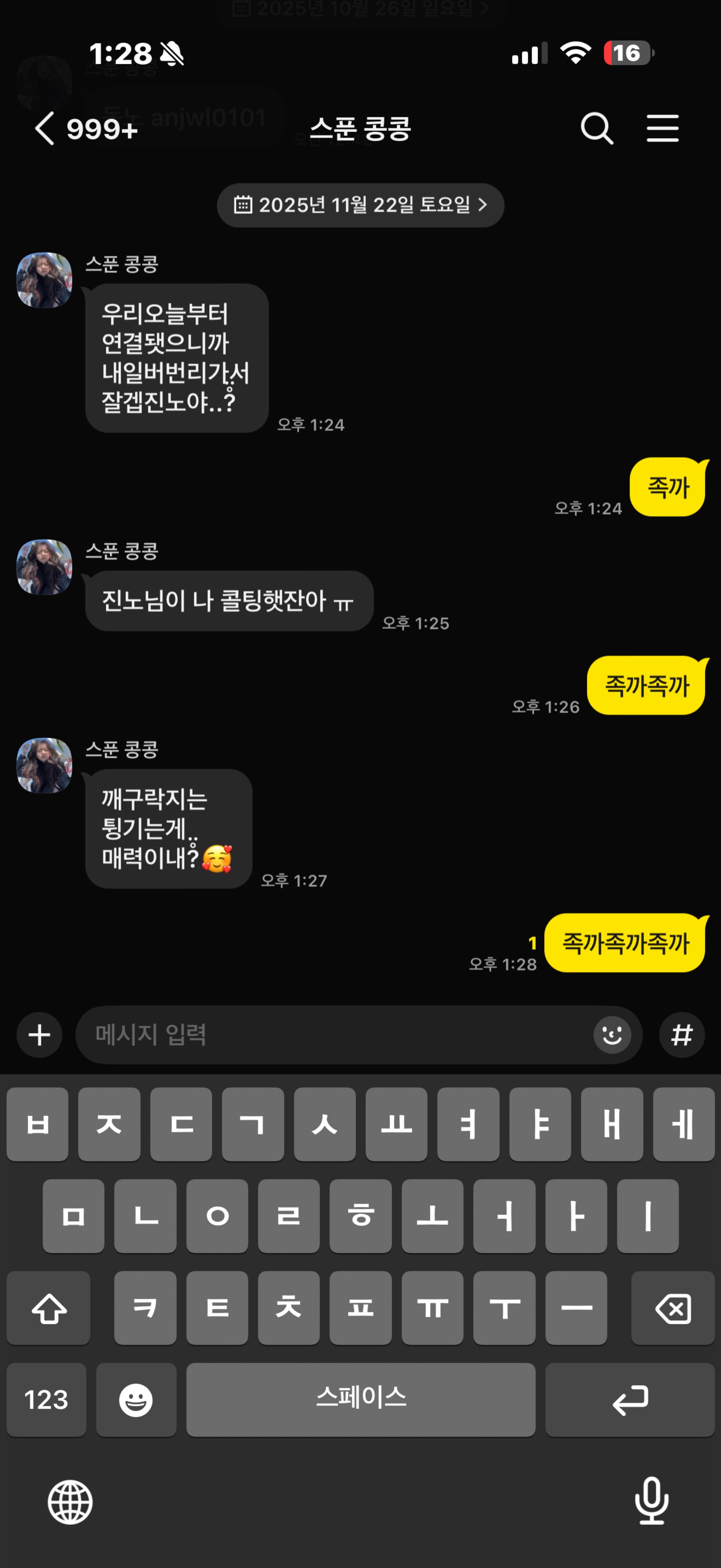
Task: Open the chat room menu
Action: [x=662, y=129]
